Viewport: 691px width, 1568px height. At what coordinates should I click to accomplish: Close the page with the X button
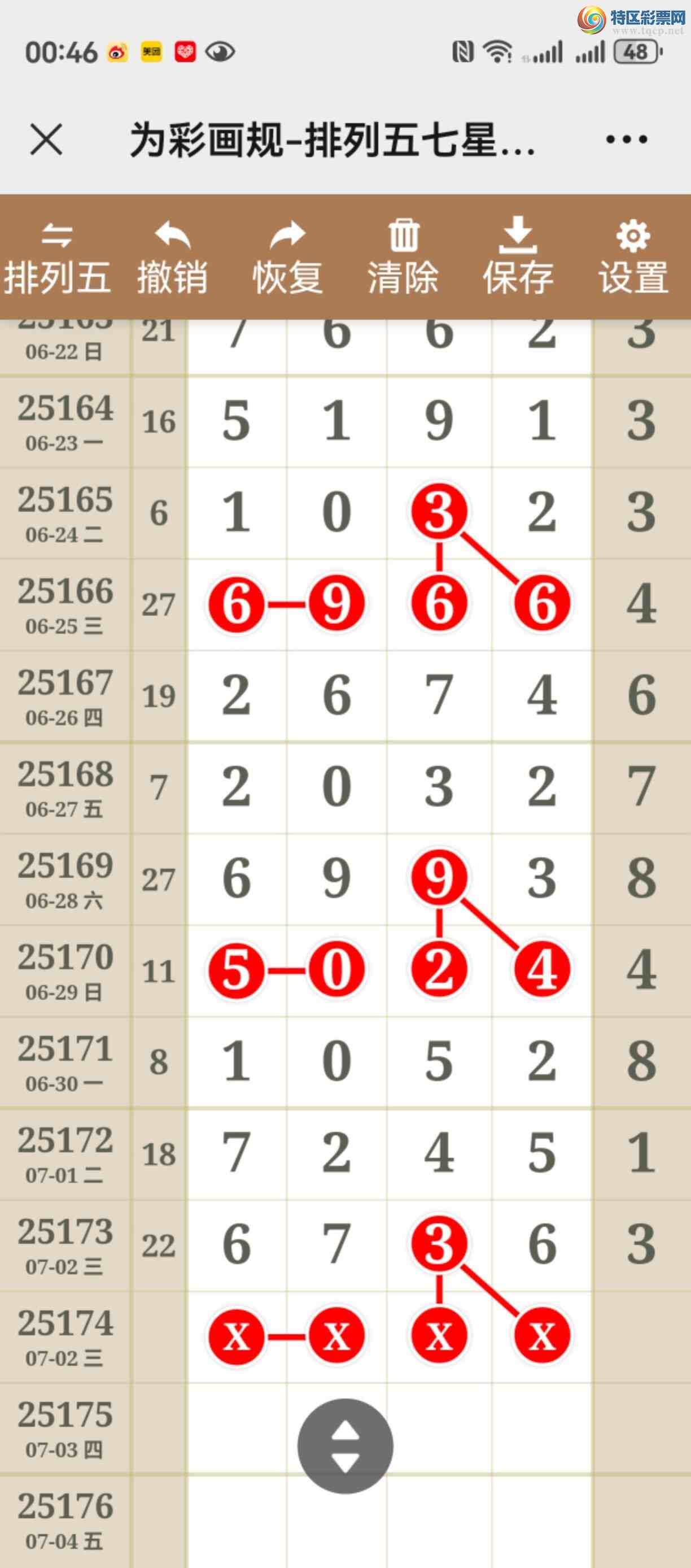coord(46,140)
